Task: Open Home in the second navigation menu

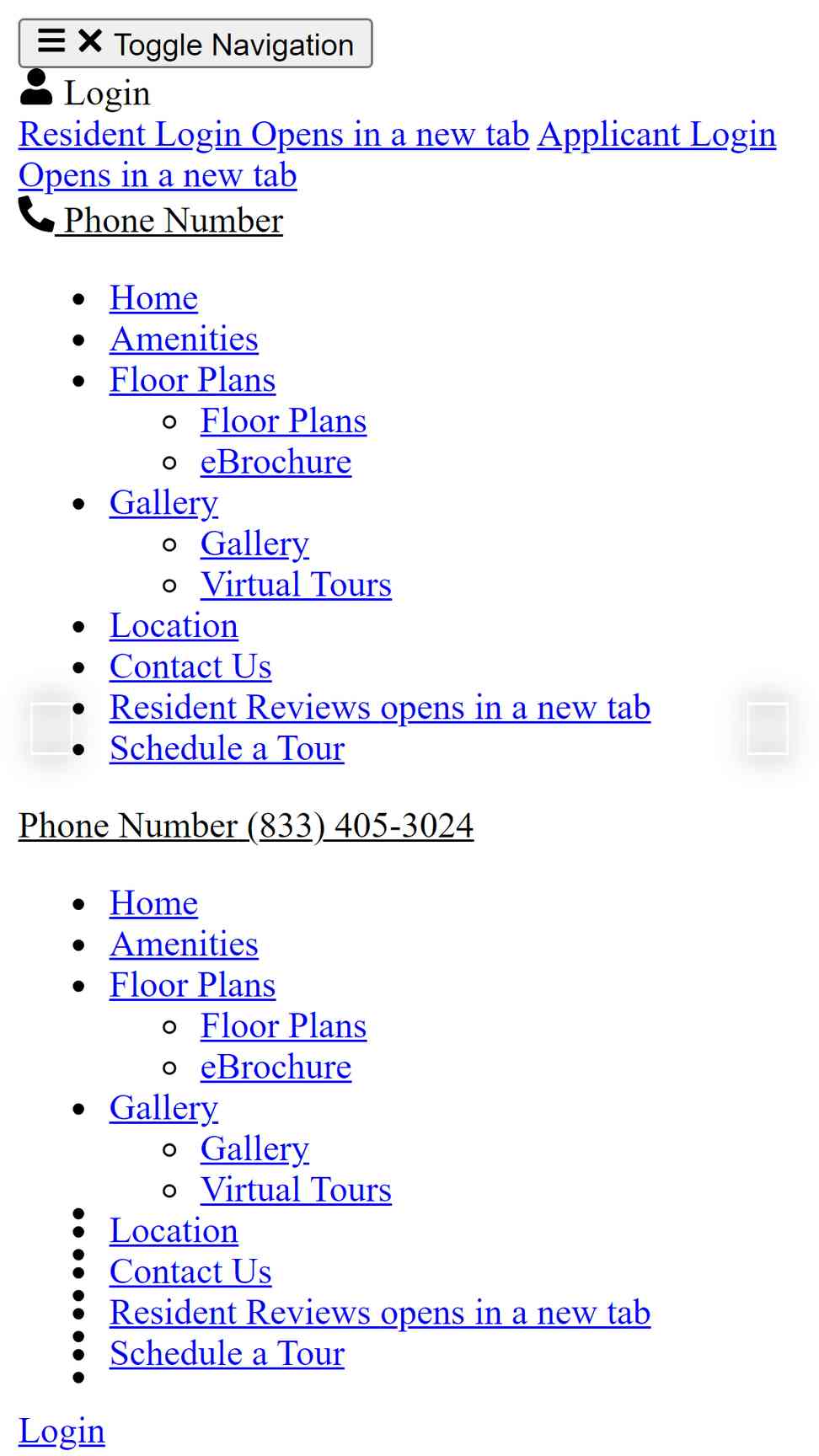Action: (x=153, y=902)
